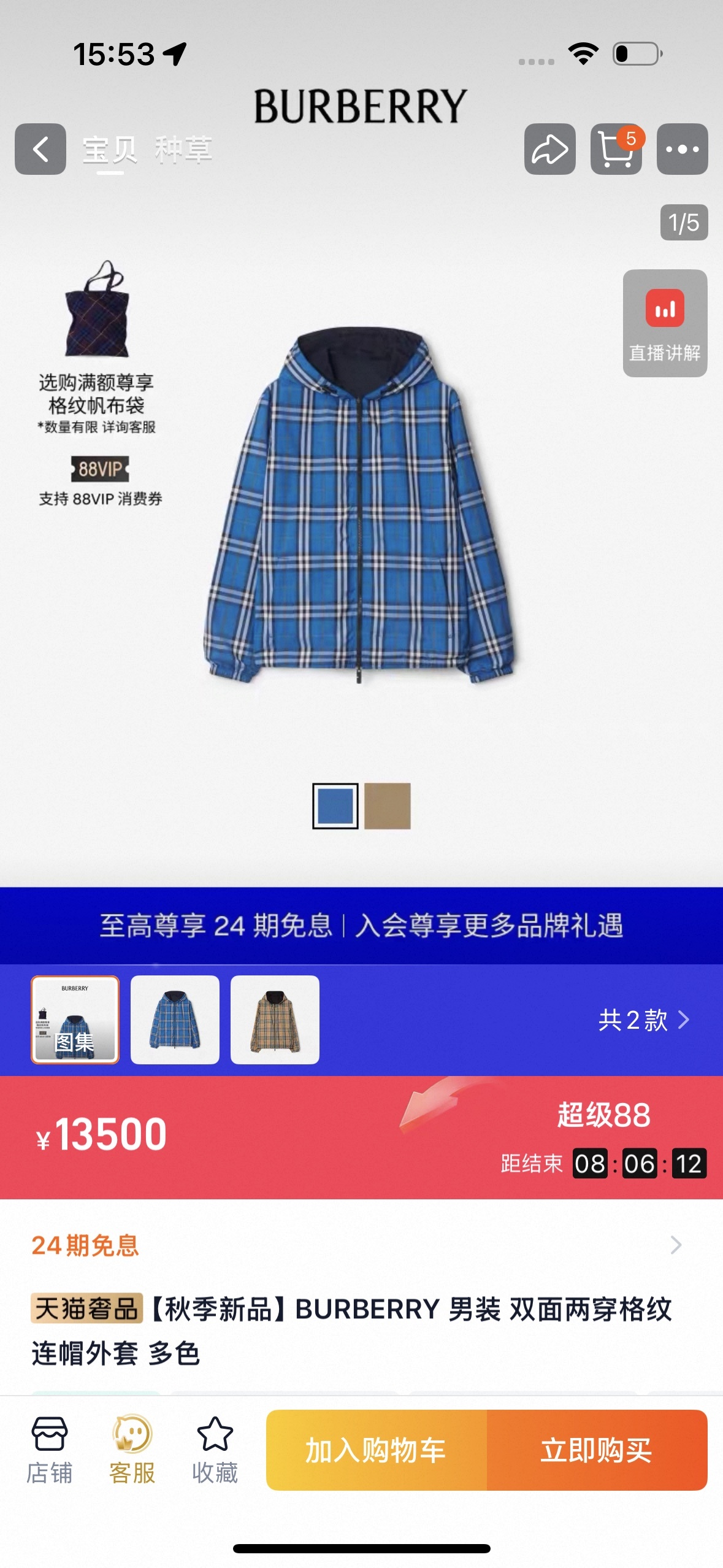723x1568 pixels.
Task: Switch to the 种草 tab
Action: coord(183,149)
